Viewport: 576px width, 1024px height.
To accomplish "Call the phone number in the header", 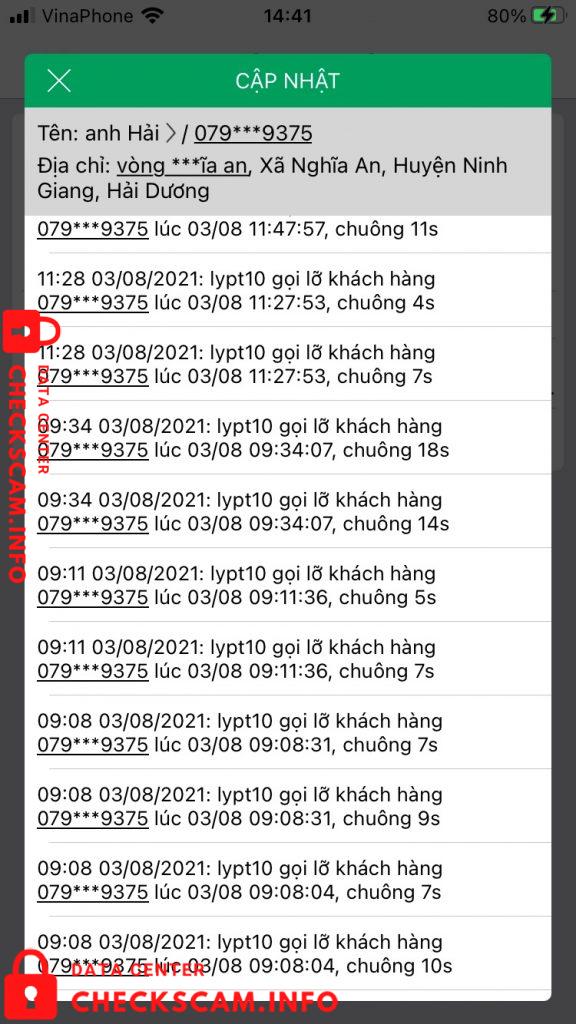I will coord(253,134).
